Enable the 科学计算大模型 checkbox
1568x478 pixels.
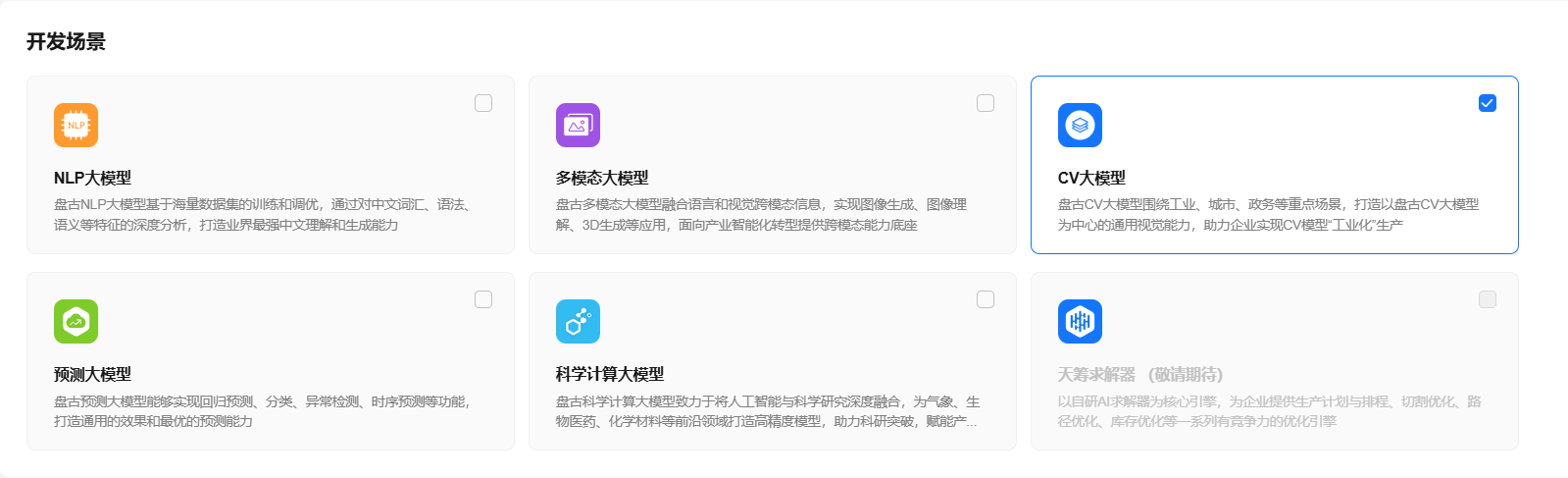pyautogui.click(x=986, y=299)
